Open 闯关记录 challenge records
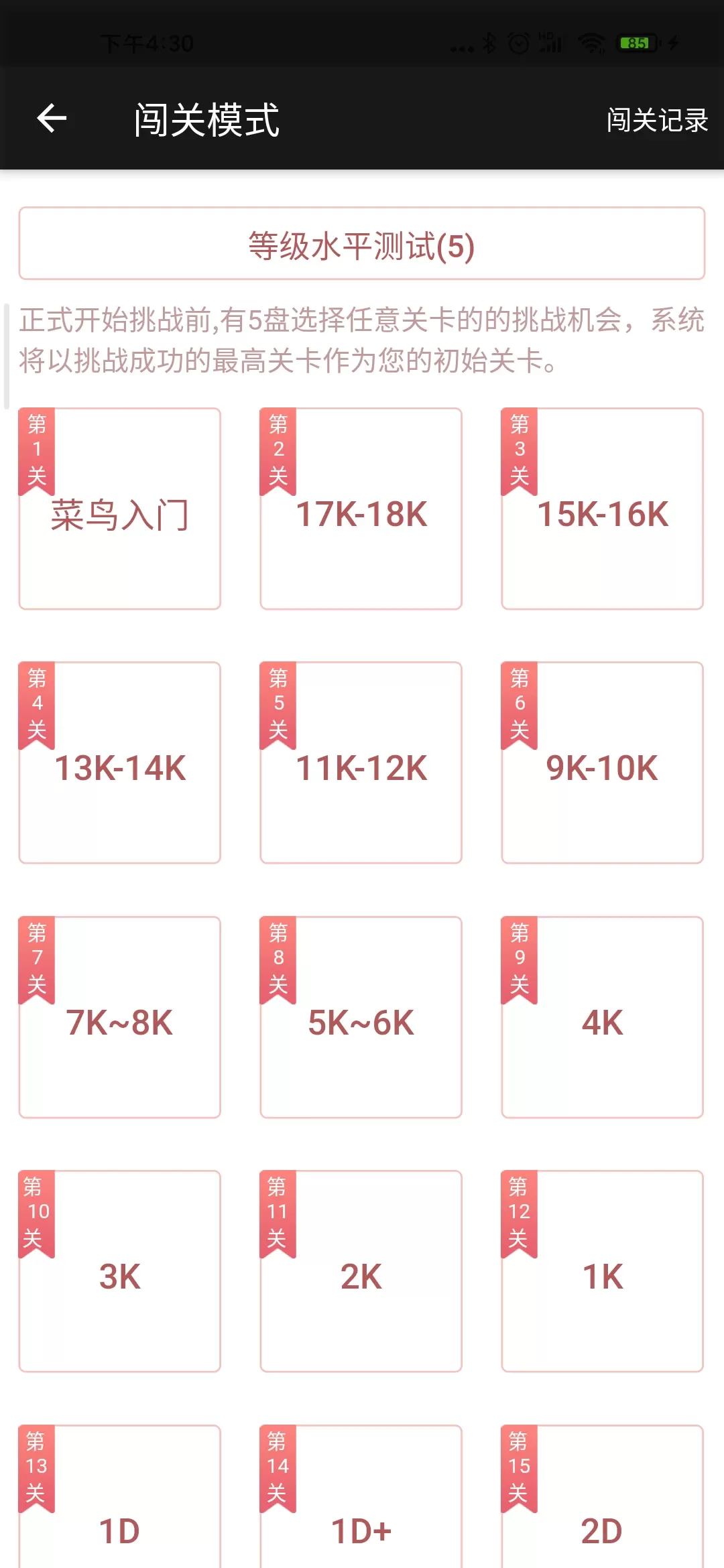 [x=657, y=120]
